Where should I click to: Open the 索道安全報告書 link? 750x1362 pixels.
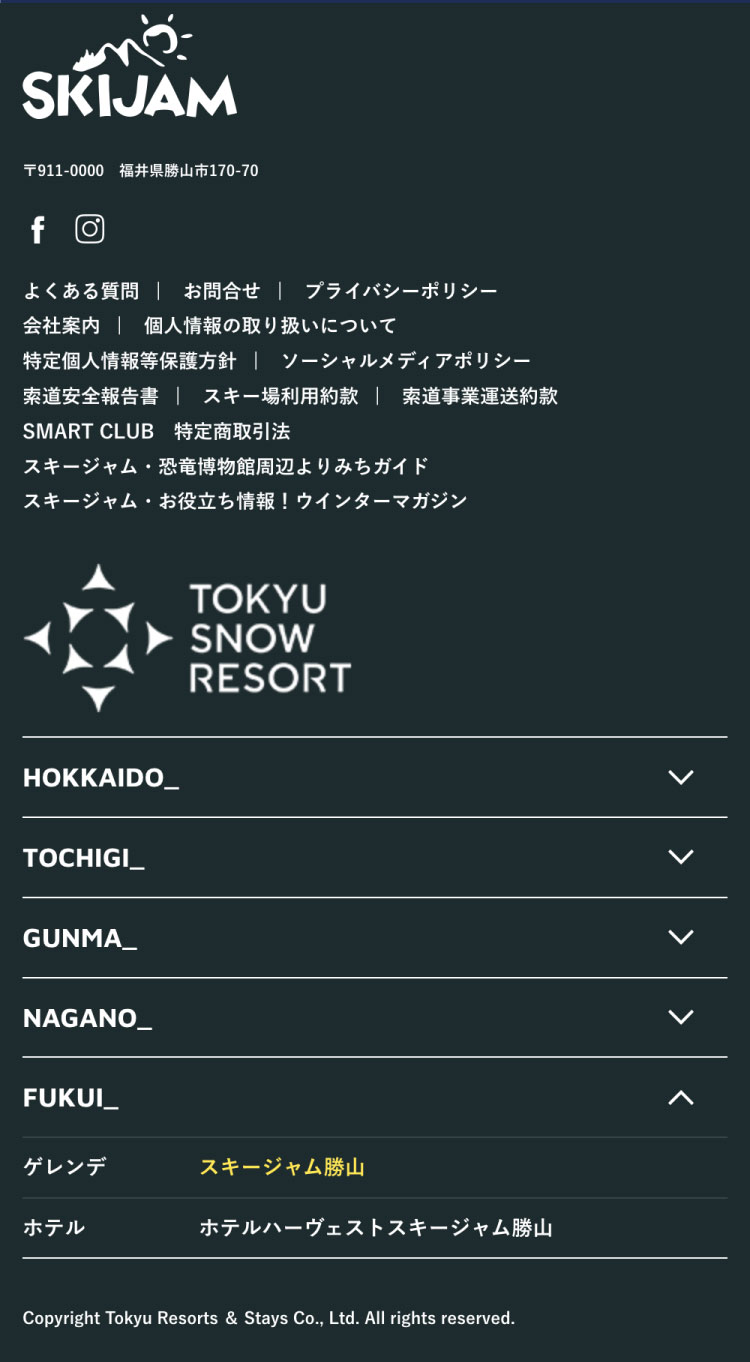point(91,396)
